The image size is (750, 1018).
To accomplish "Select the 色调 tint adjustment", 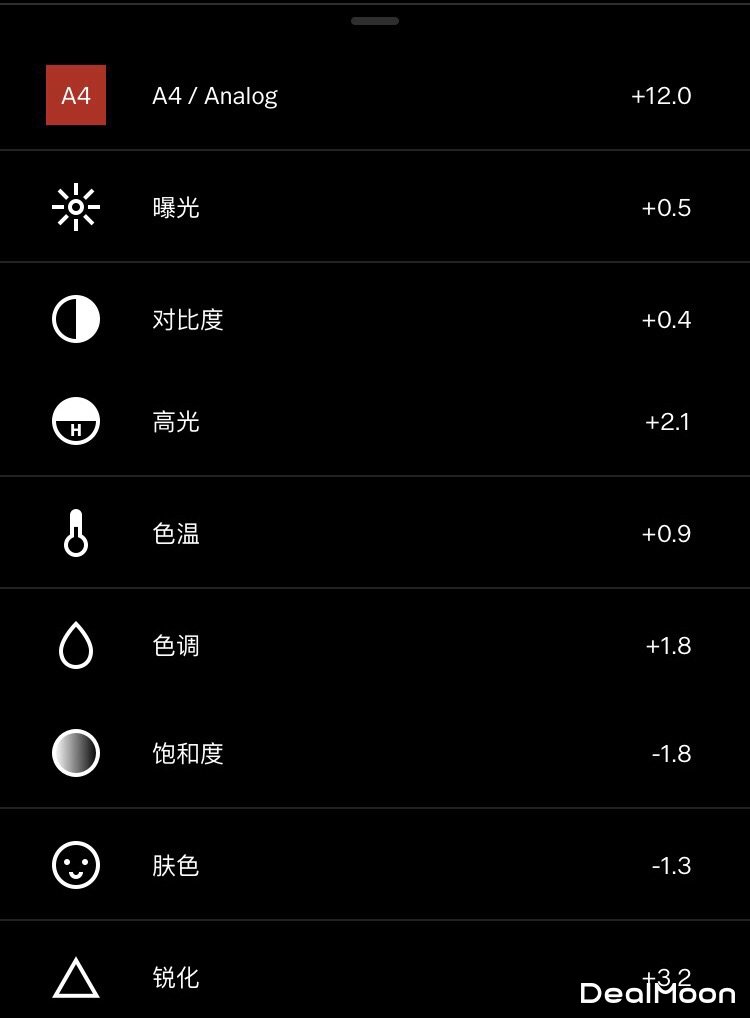I will pyautogui.click(x=176, y=646).
